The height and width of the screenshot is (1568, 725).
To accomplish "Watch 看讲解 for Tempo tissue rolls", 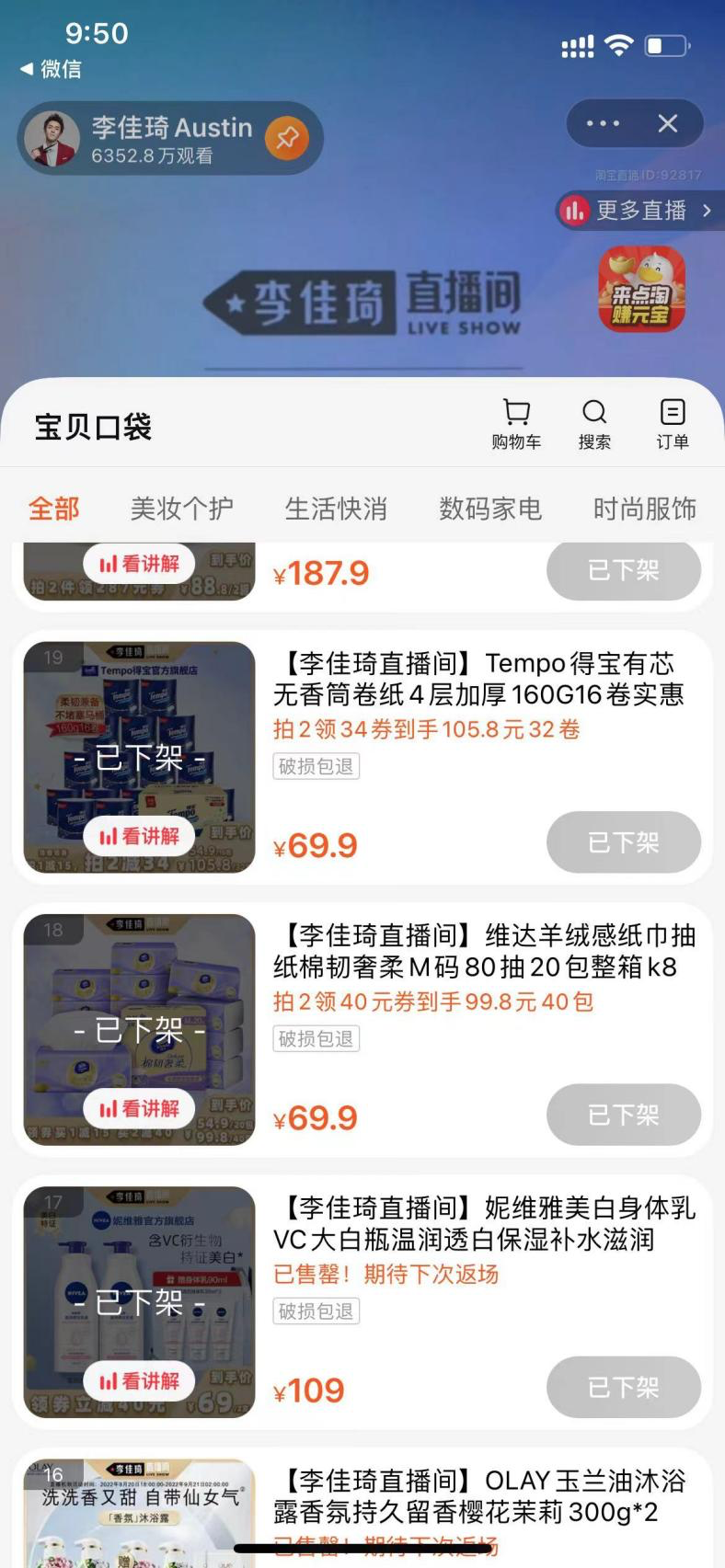I will 140,836.
